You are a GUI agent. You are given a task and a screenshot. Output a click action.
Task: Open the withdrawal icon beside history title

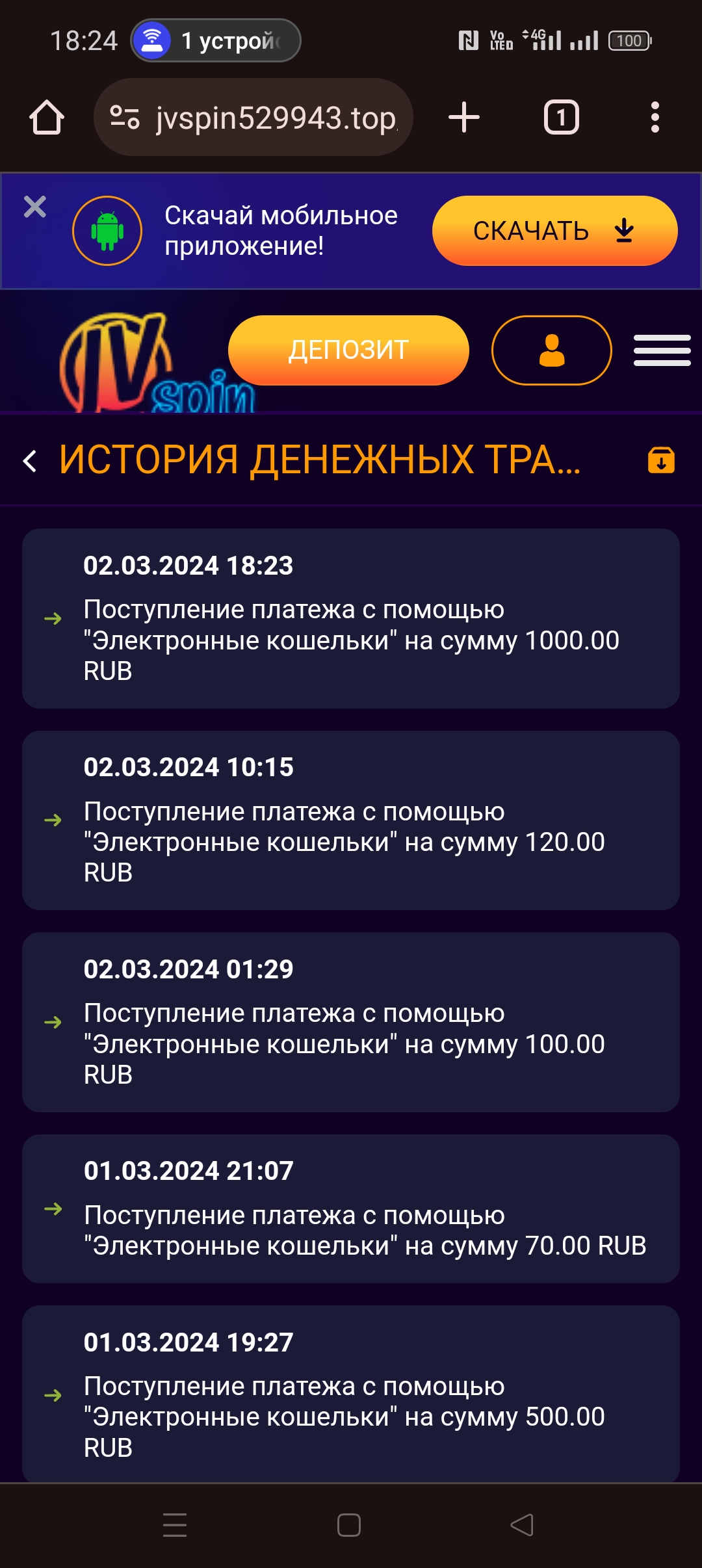[661, 460]
